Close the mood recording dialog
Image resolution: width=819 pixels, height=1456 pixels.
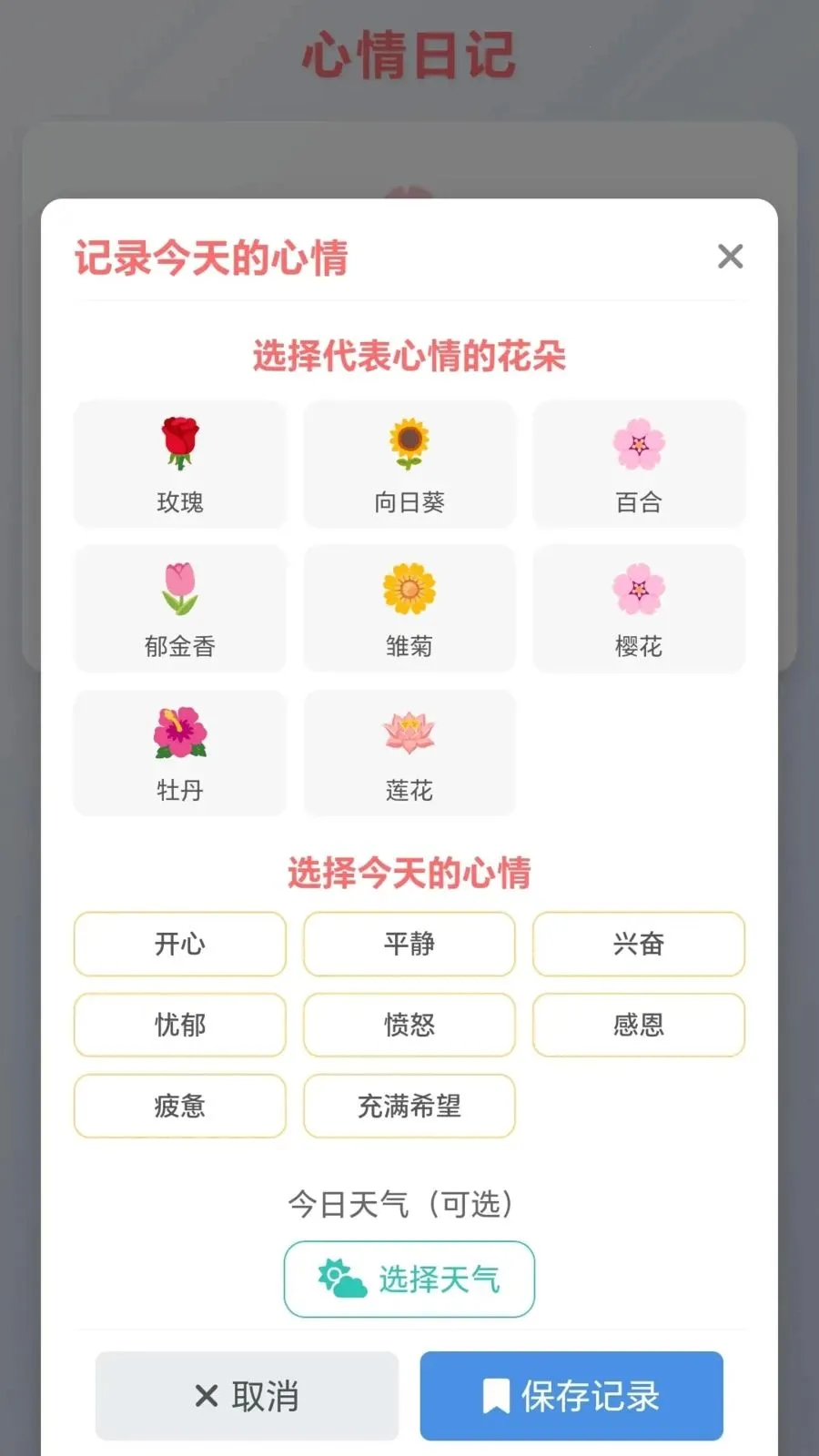tap(729, 257)
